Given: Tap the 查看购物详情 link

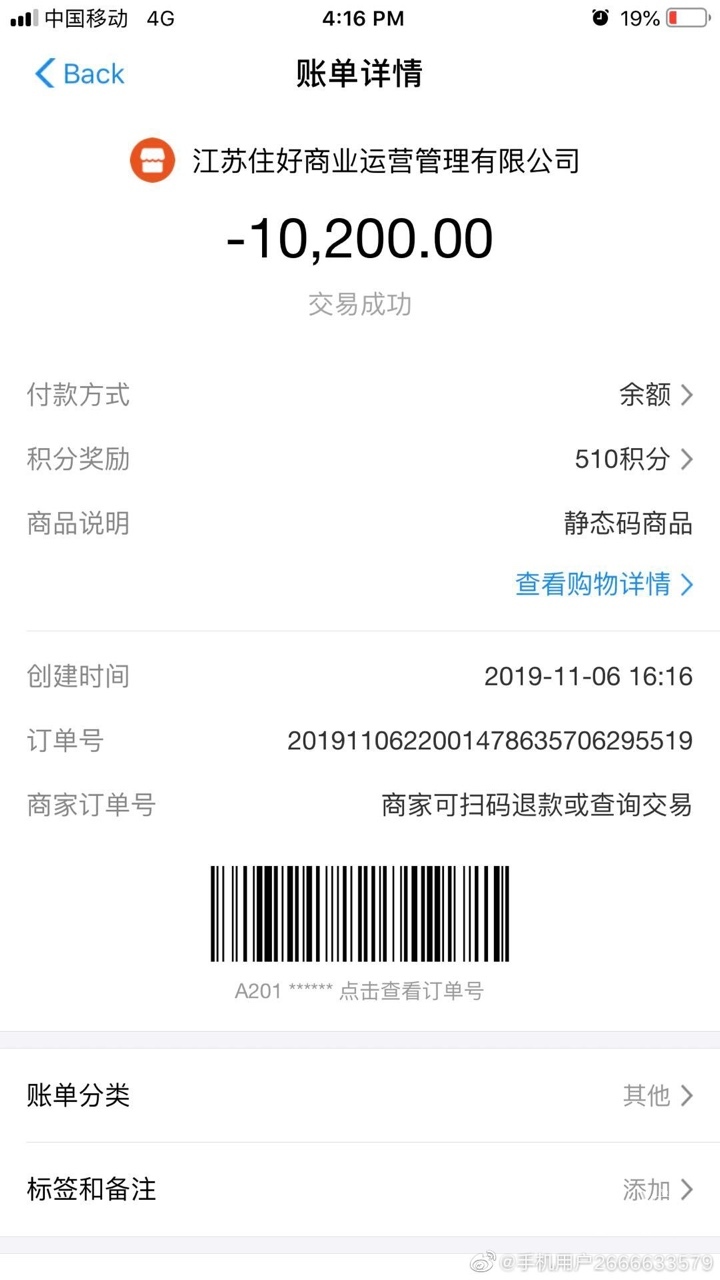Looking at the screenshot, I should (604, 584).
